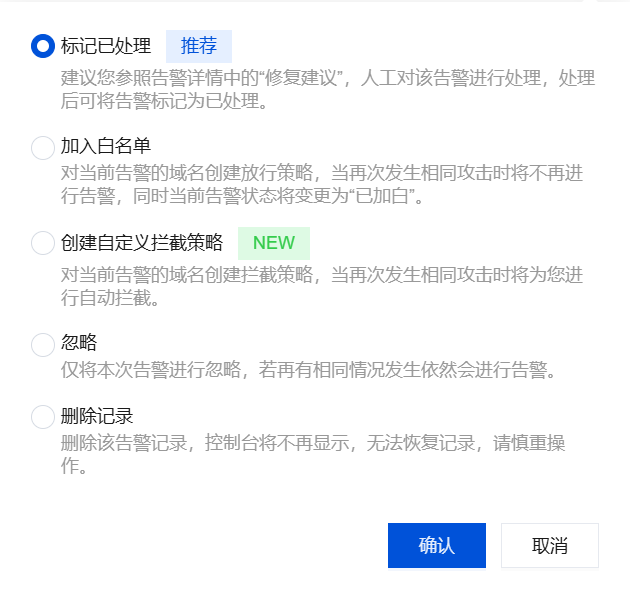Cancel with the 取消 button

(x=549, y=546)
